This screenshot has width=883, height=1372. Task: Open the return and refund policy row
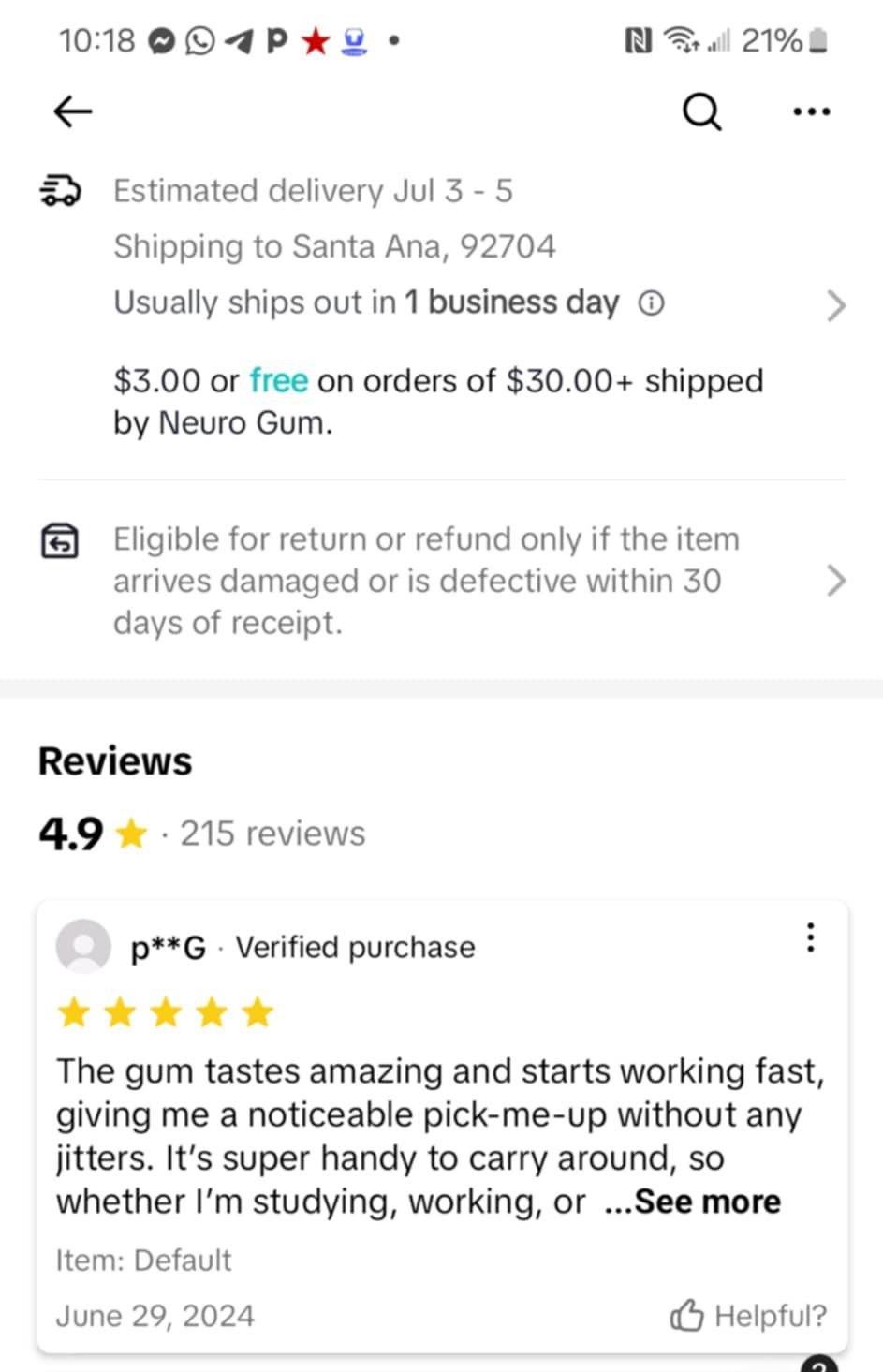(442, 581)
